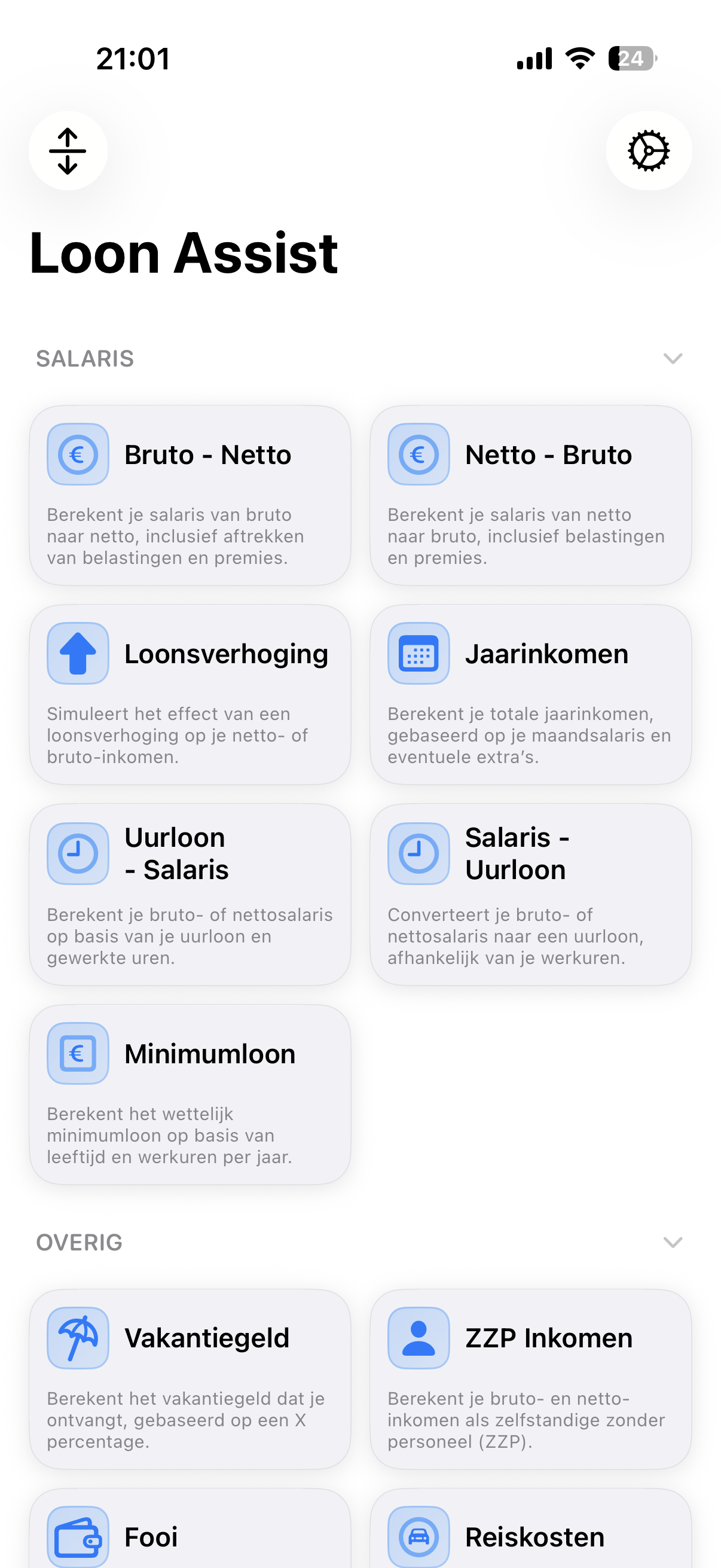Select the Vakantiegeld umbrella icon
This screenshot has width=721, height=1568.
[77, 1337]
